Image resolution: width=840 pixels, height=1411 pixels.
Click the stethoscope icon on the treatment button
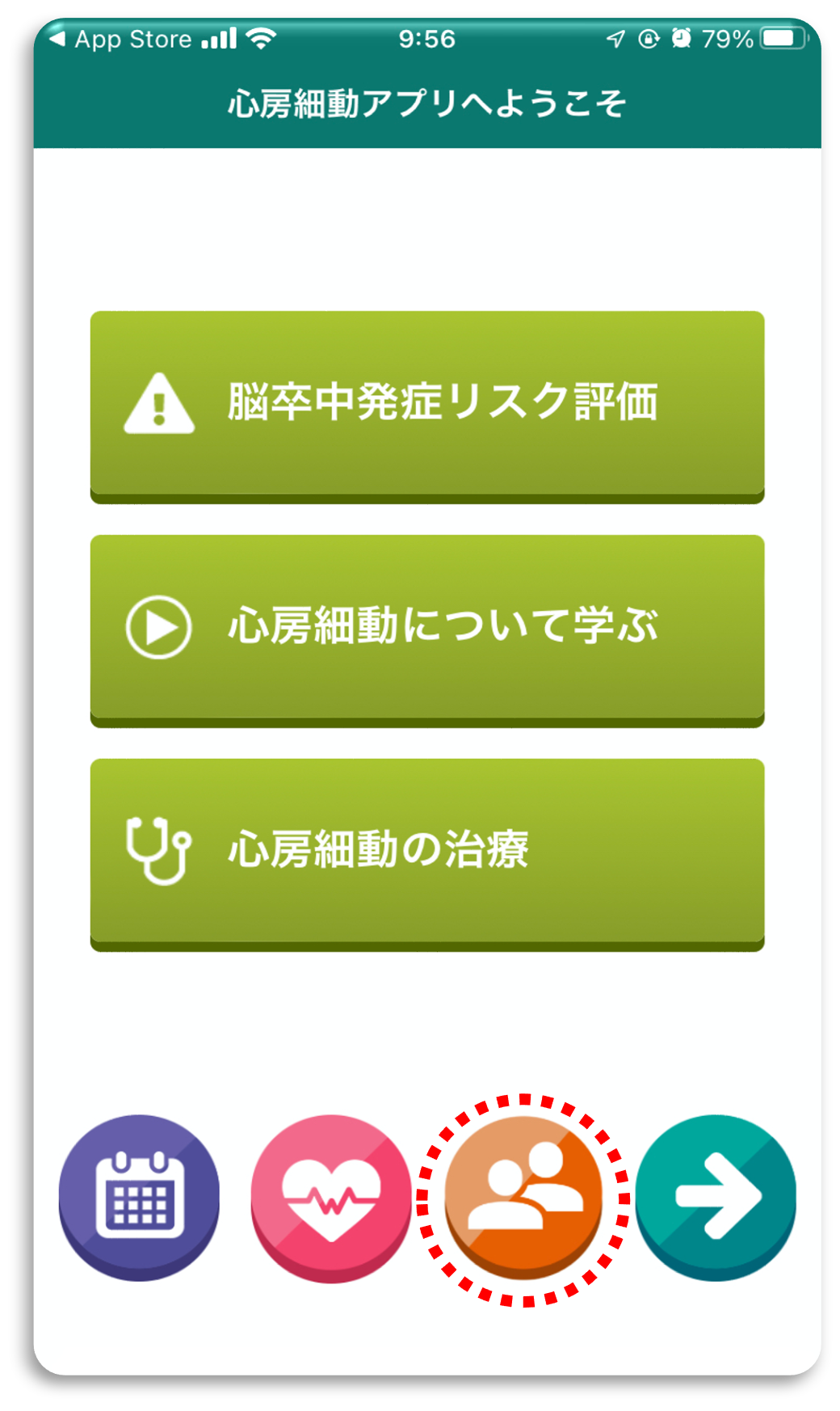pos(157,850)
